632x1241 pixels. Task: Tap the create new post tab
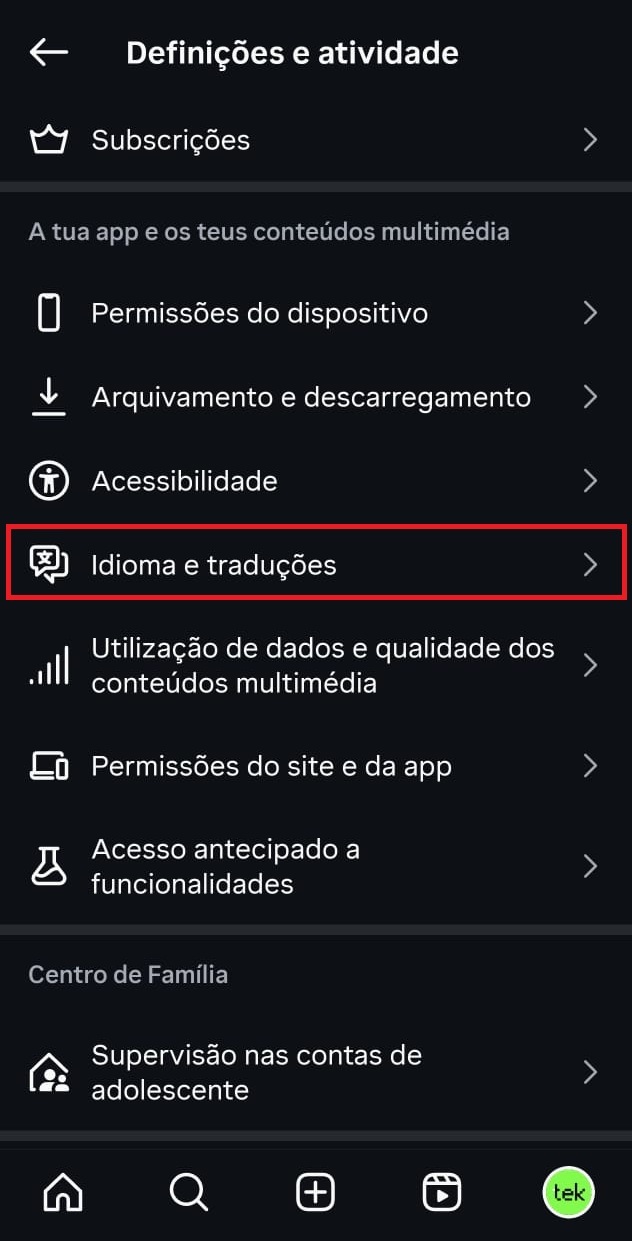click(x=316, y=1192)
